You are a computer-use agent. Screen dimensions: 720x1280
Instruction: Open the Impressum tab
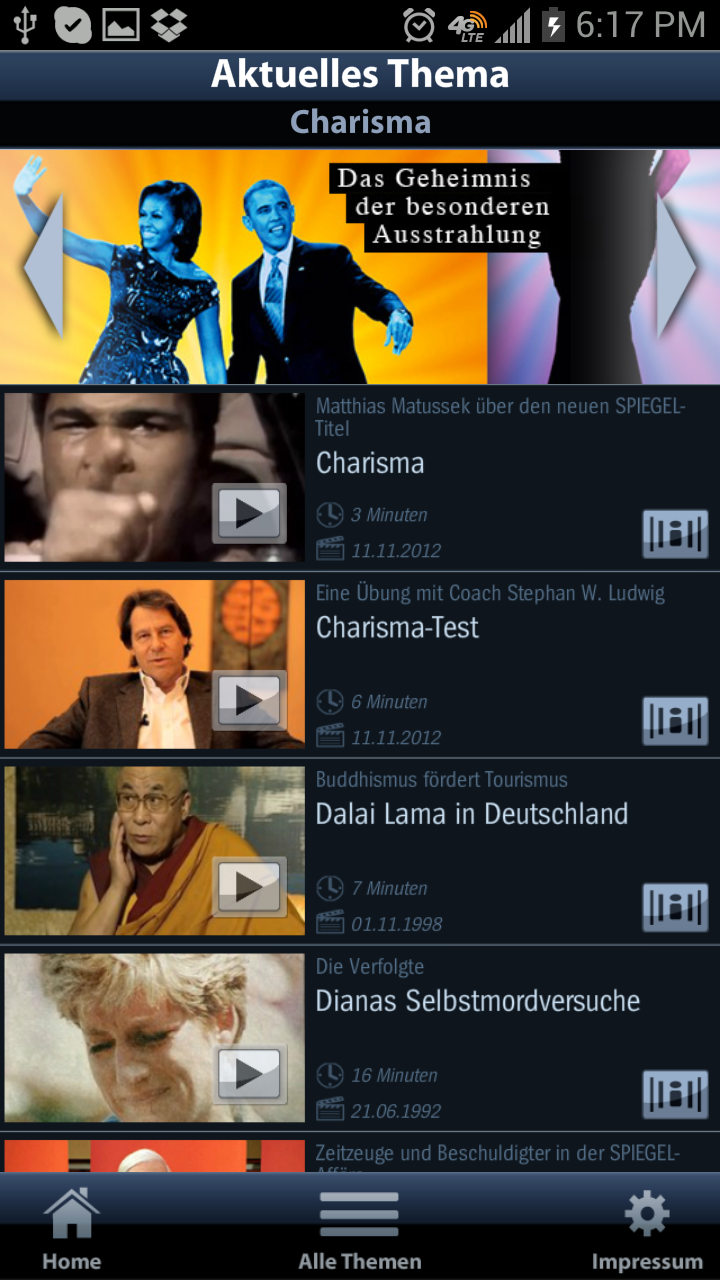tap(647, 1228)
